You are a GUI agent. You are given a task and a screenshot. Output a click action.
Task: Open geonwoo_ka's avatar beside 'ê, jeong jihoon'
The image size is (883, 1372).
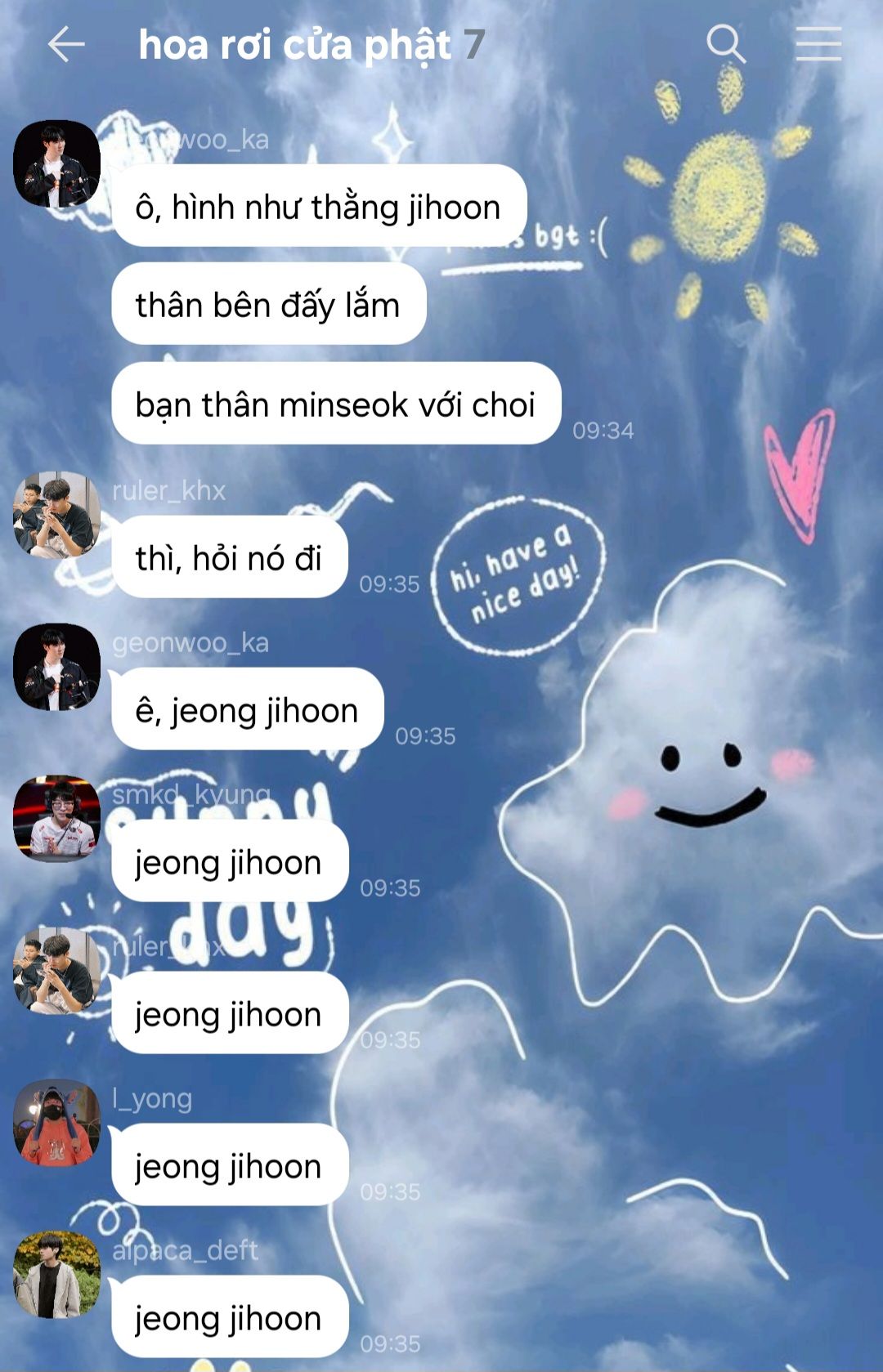pos(56,666)
